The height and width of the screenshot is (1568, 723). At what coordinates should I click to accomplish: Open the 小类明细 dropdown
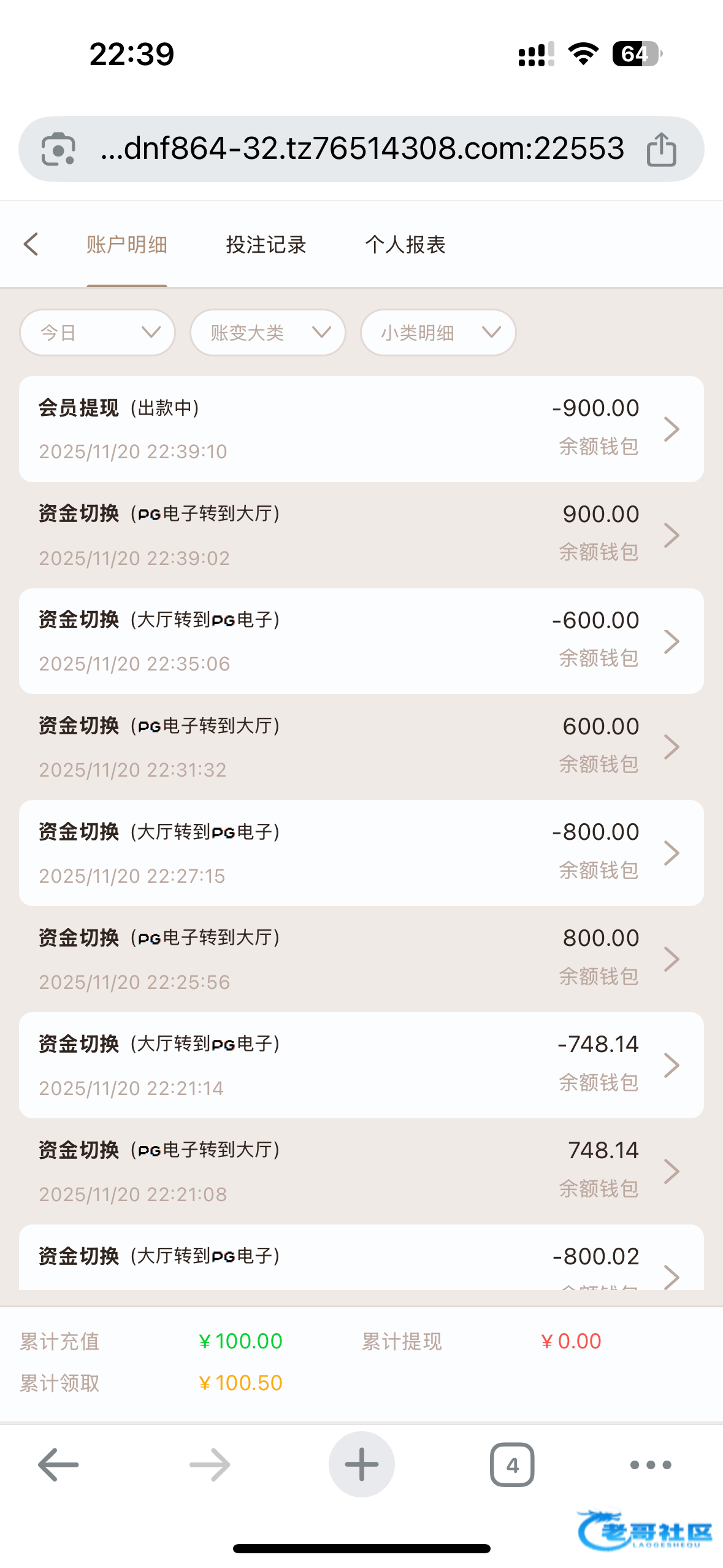tap(438, 332)
